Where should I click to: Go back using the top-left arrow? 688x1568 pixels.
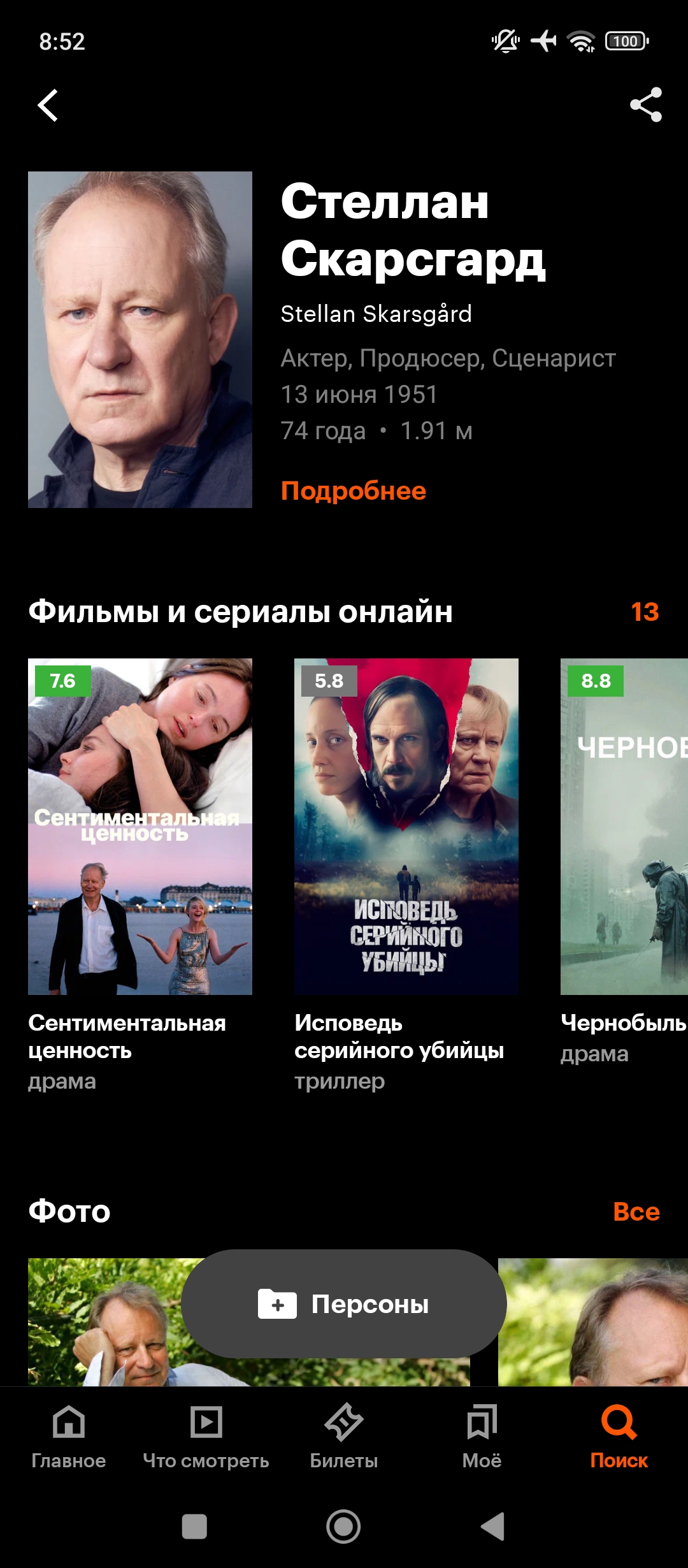tap(48, 105)
